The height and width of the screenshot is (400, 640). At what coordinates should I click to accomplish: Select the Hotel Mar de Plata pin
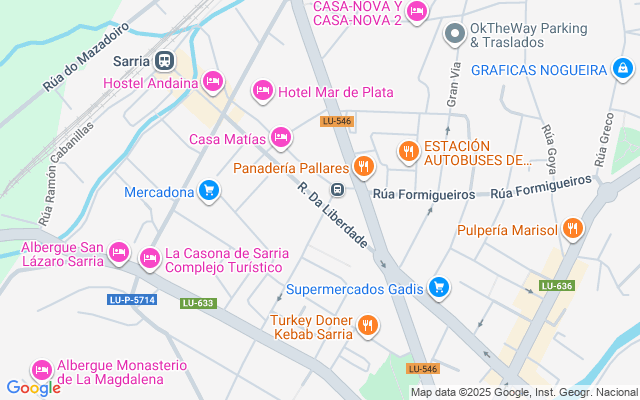(263, 91)
